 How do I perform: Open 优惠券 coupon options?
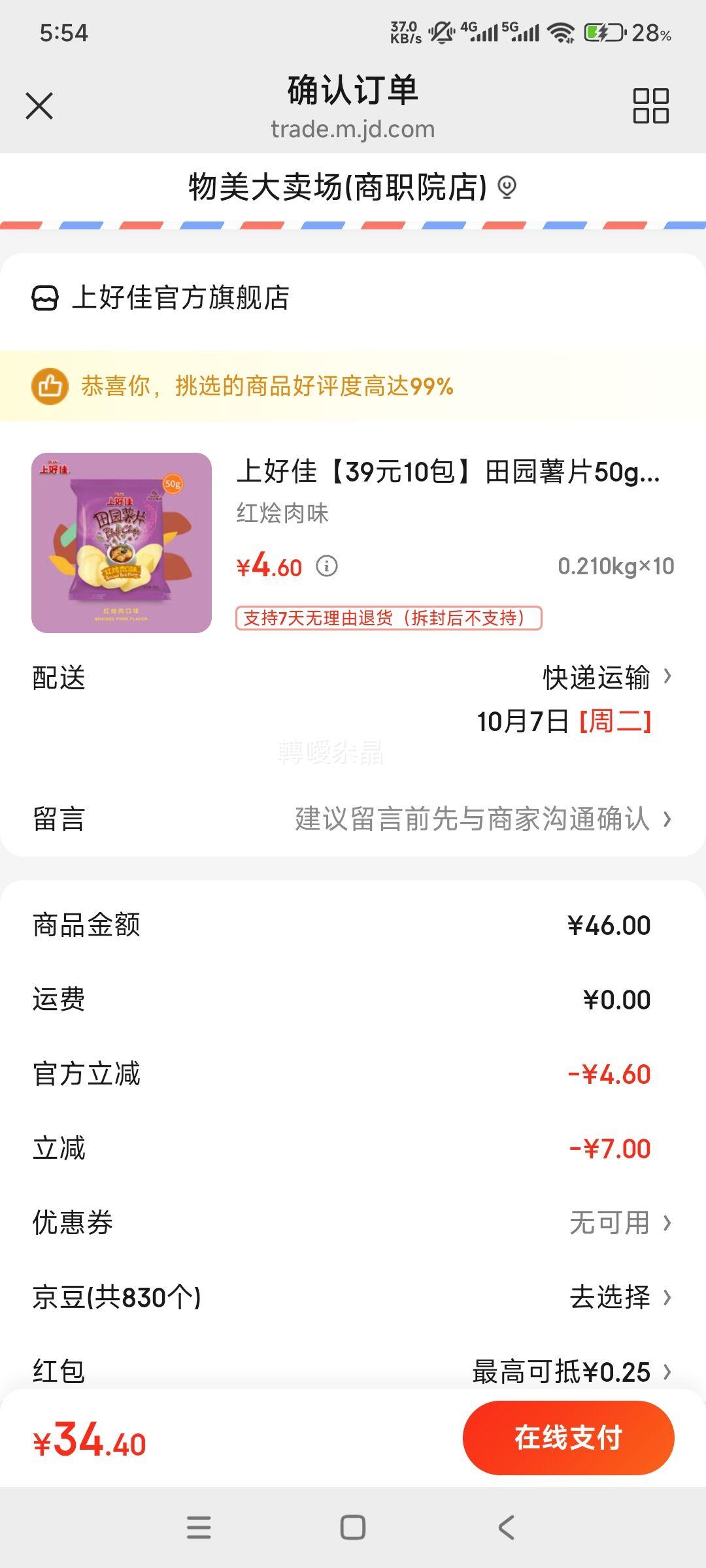coord(618,1222)
